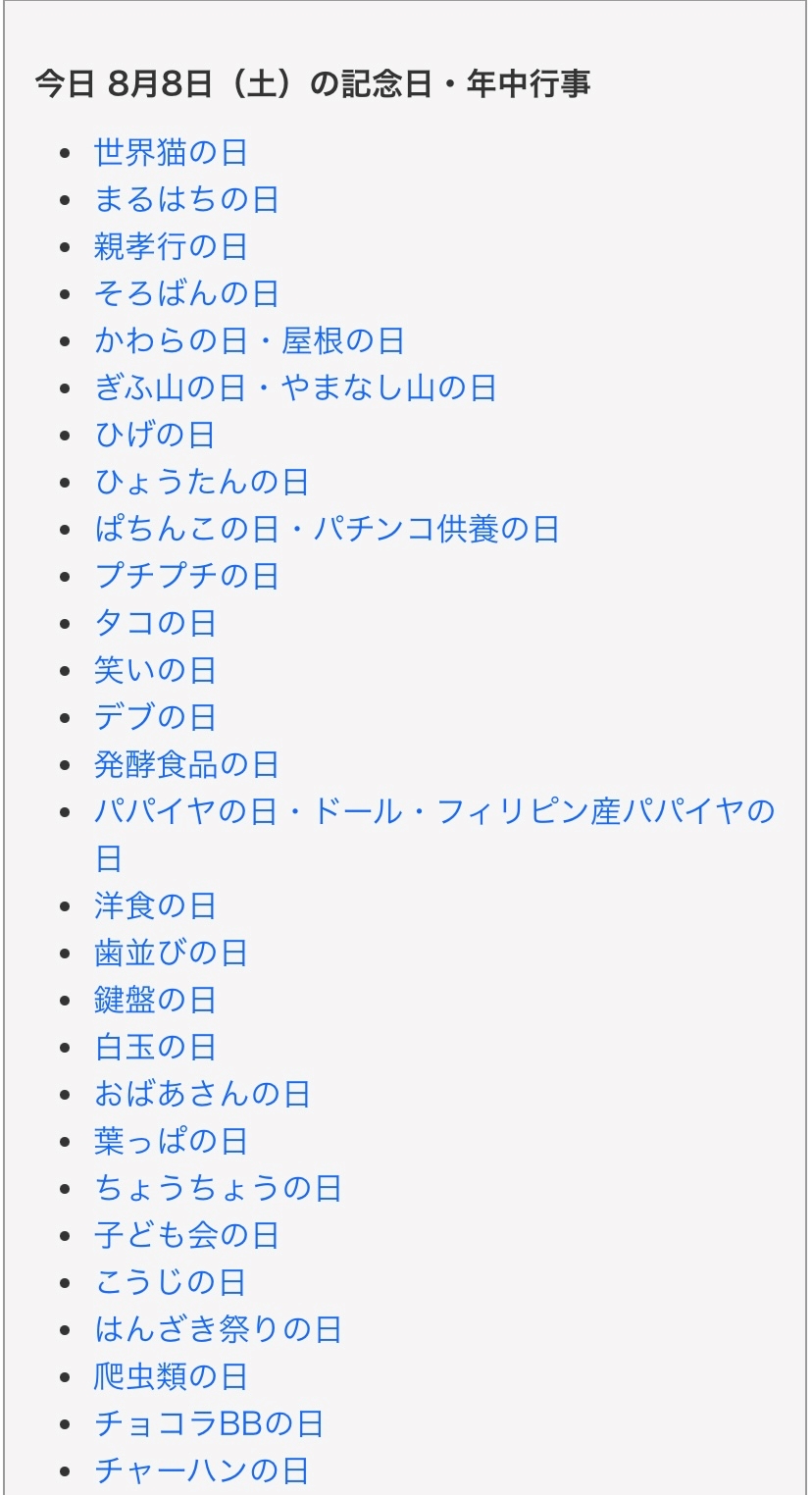Tap おばあさんの日 link

point(202,1095)
